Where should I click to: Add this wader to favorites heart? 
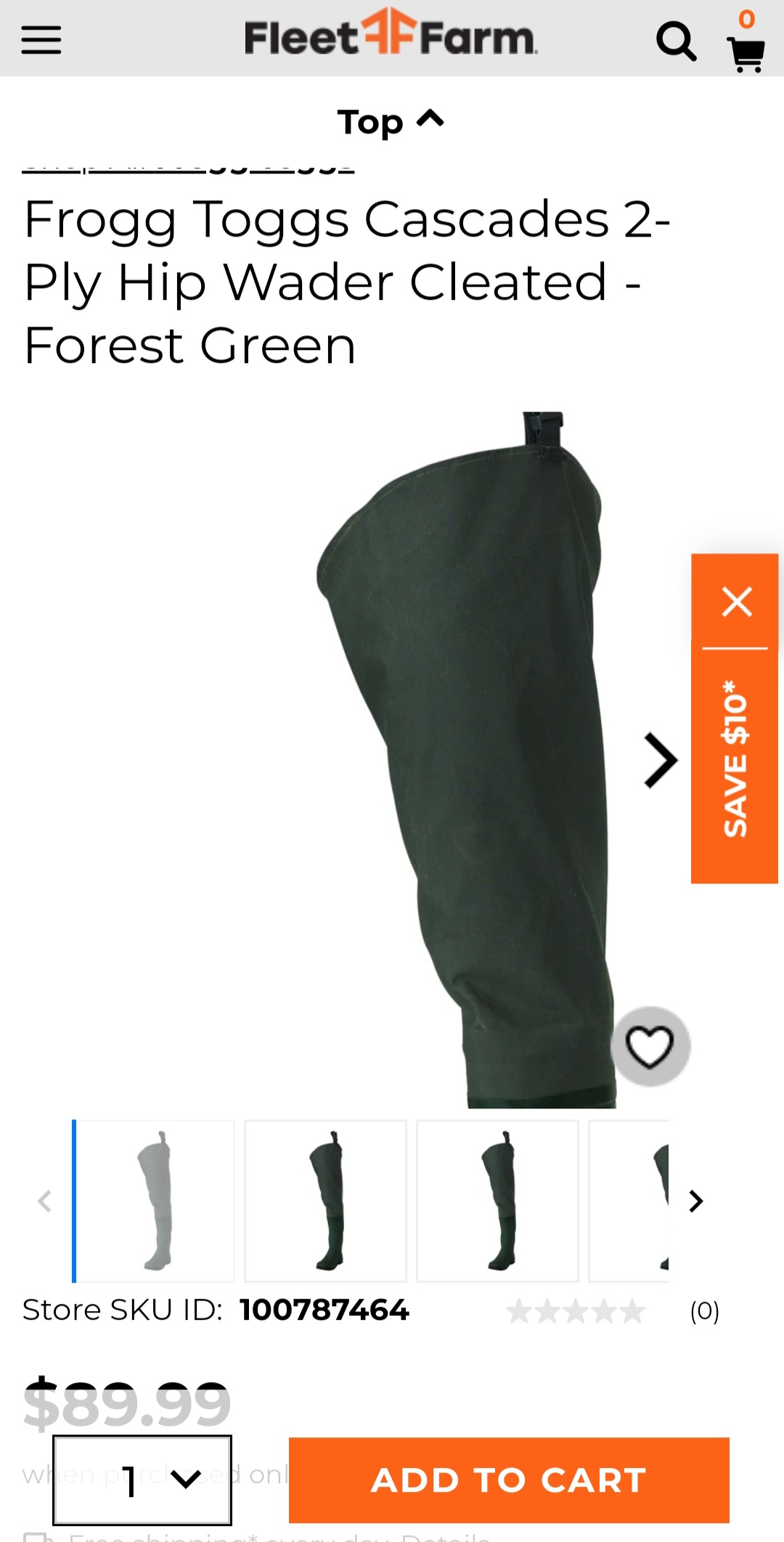(x=650, y=1046)
